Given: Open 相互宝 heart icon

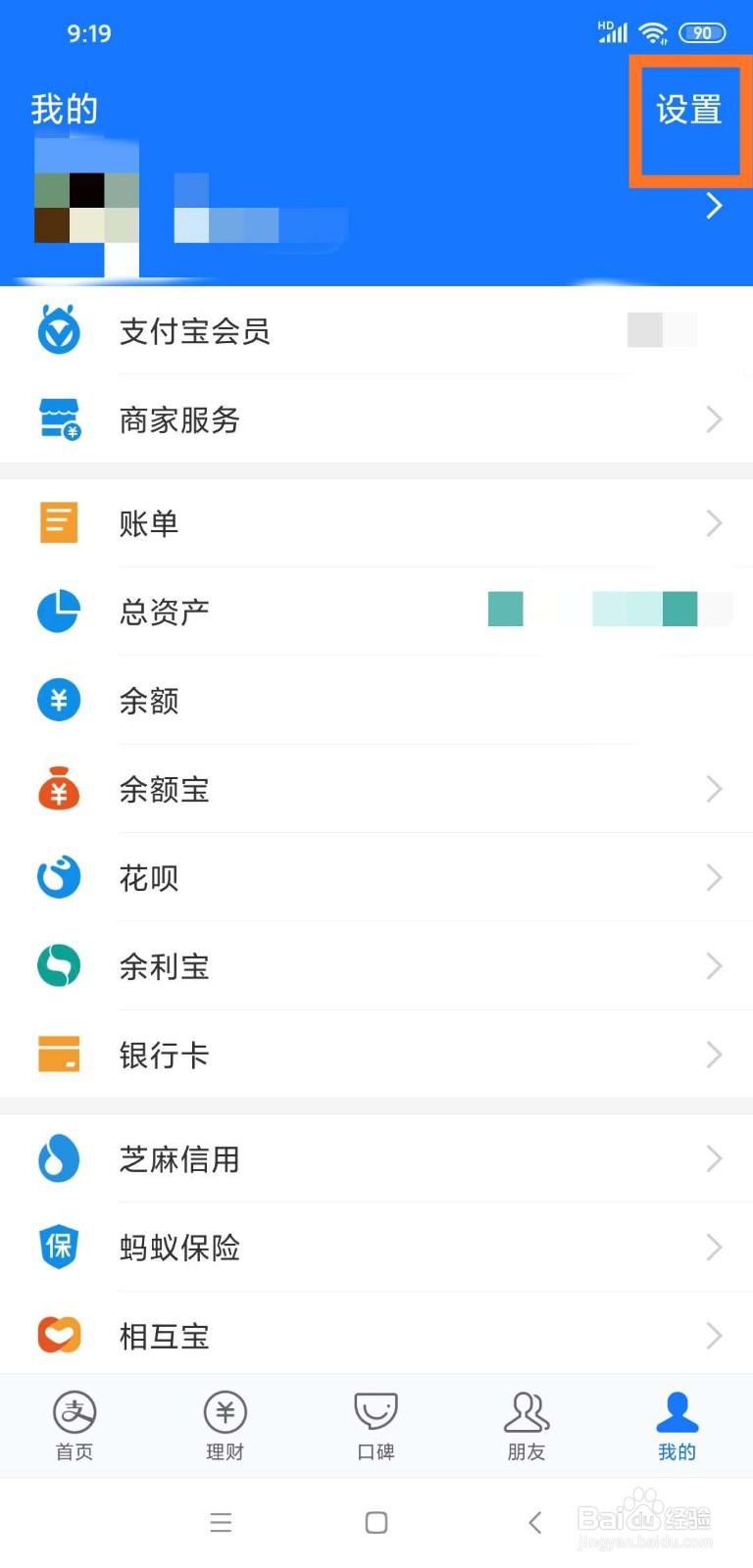Looking at the screenshot, I should coord(59,1334).
